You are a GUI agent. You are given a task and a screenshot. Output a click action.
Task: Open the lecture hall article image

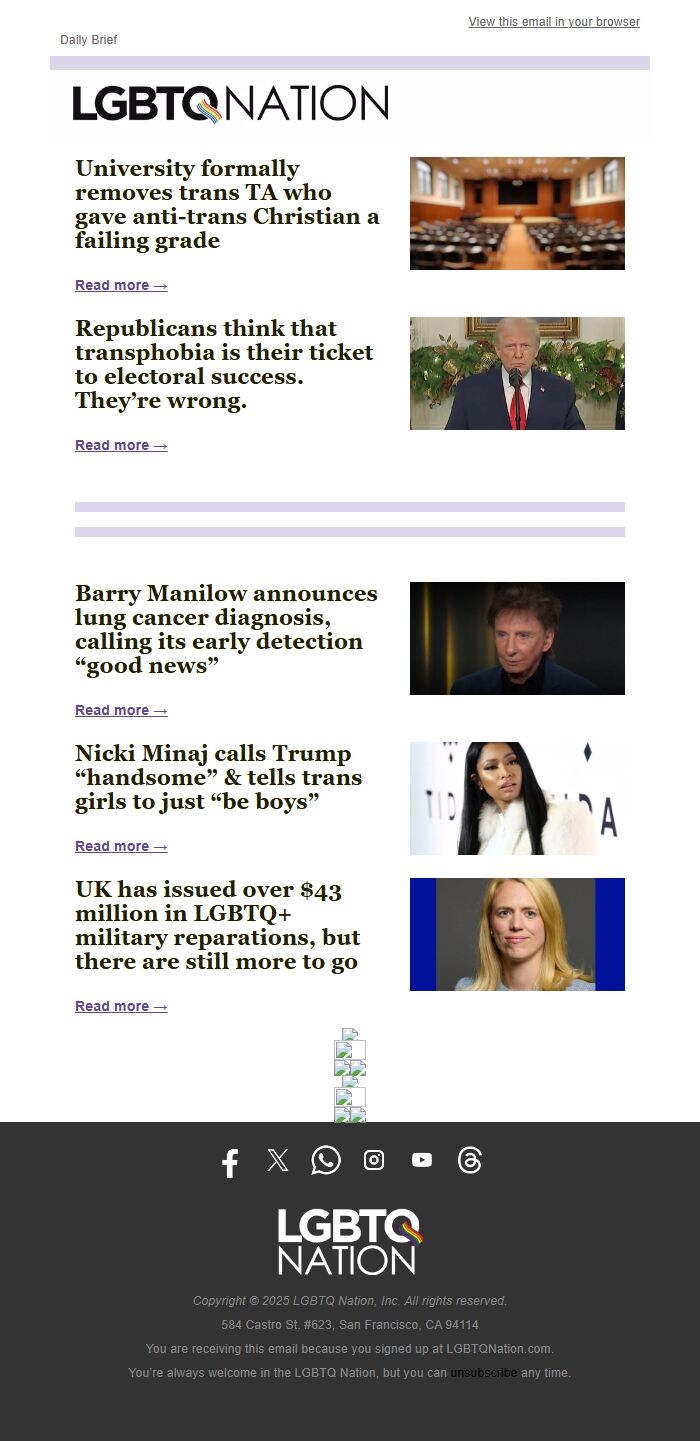pos(517,213)
